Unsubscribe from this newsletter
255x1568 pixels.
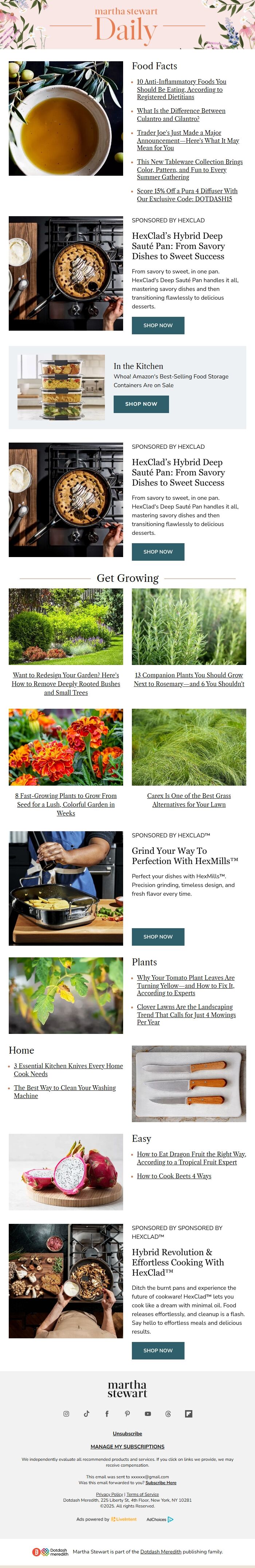coord(127,1433)
